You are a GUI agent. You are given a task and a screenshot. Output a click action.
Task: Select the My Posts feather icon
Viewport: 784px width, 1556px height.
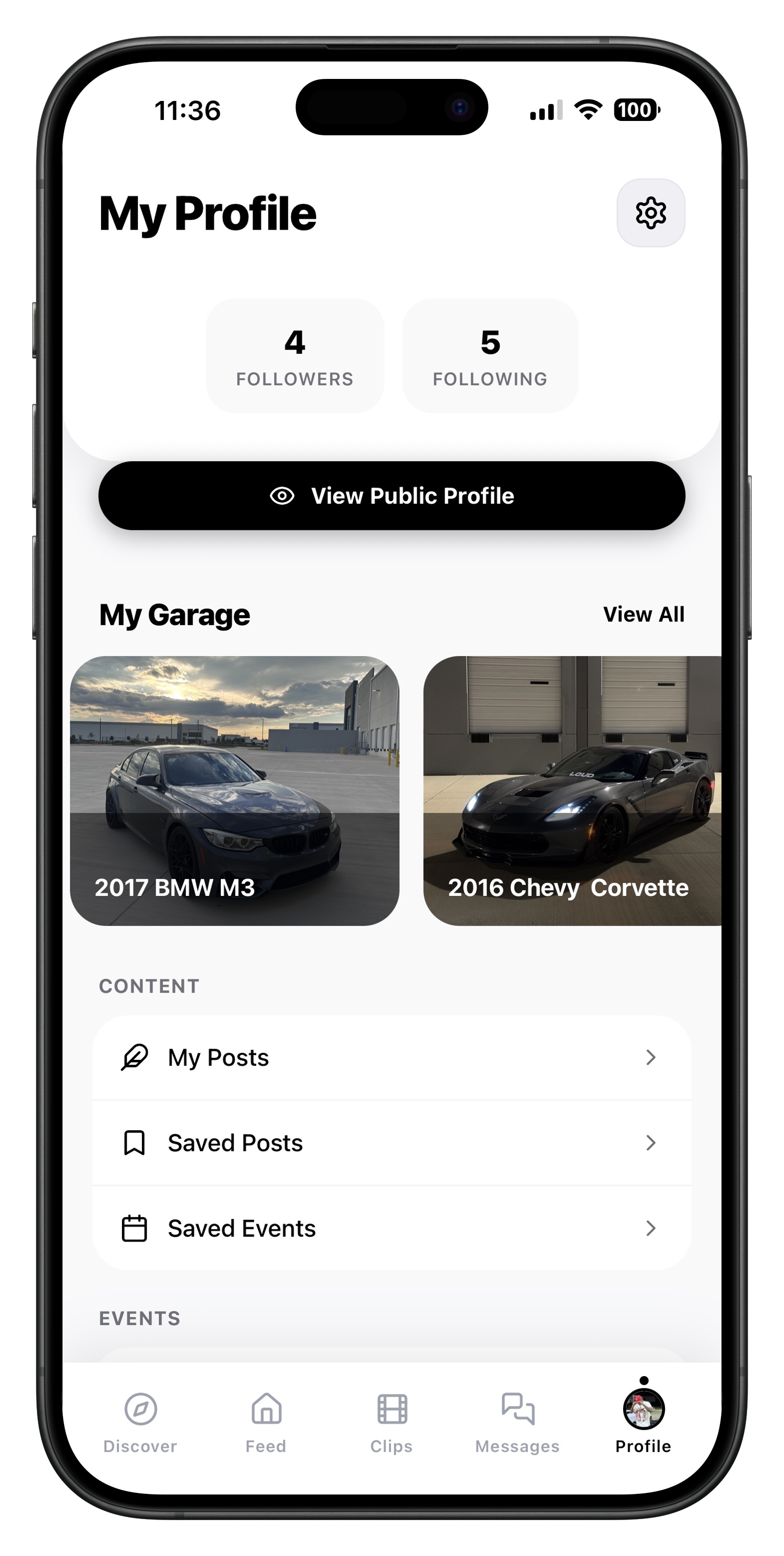pyautogui.click(x=134, y=1057)
